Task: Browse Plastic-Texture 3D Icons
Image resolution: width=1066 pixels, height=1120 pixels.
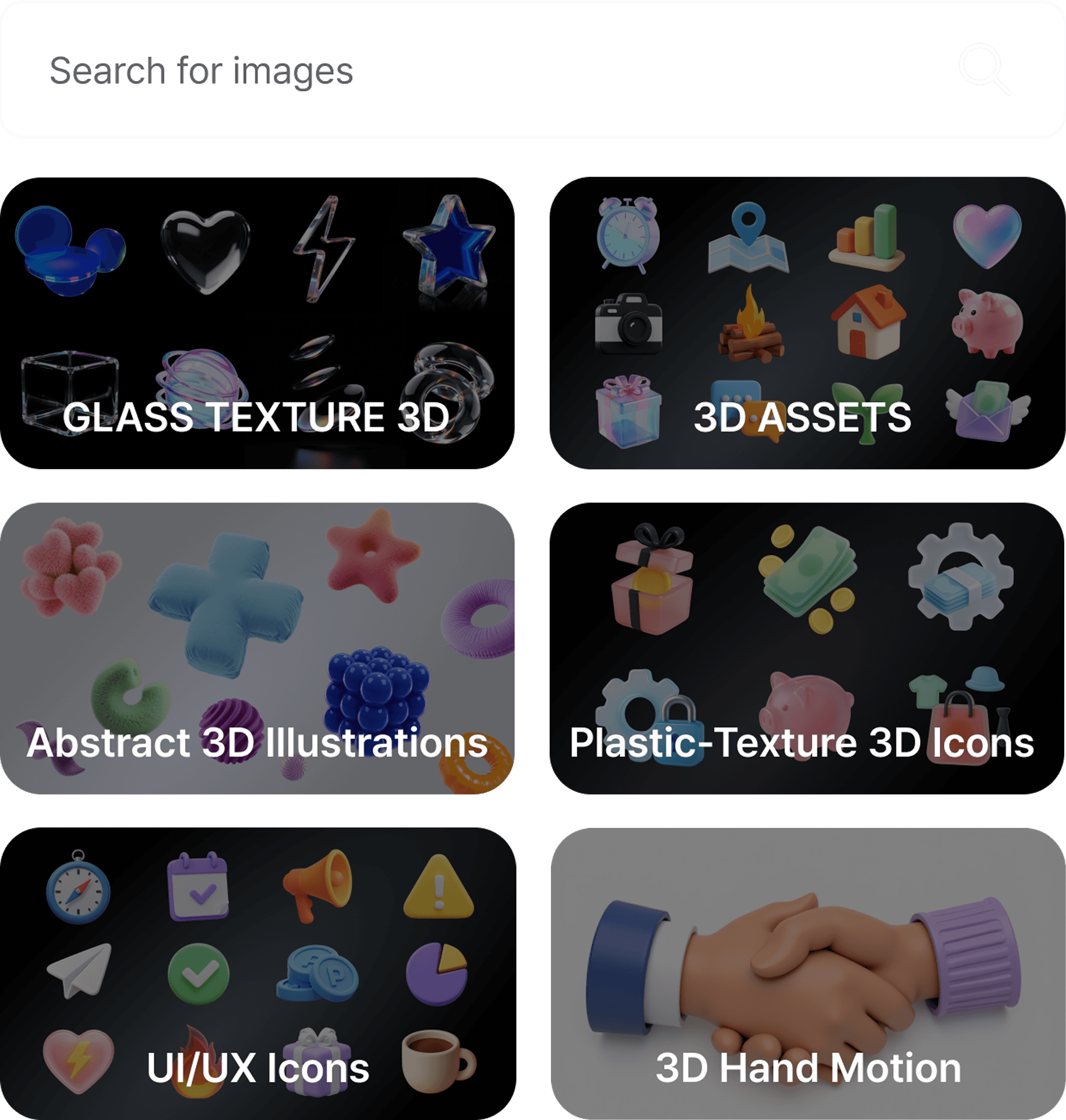Action: (807, 648)
